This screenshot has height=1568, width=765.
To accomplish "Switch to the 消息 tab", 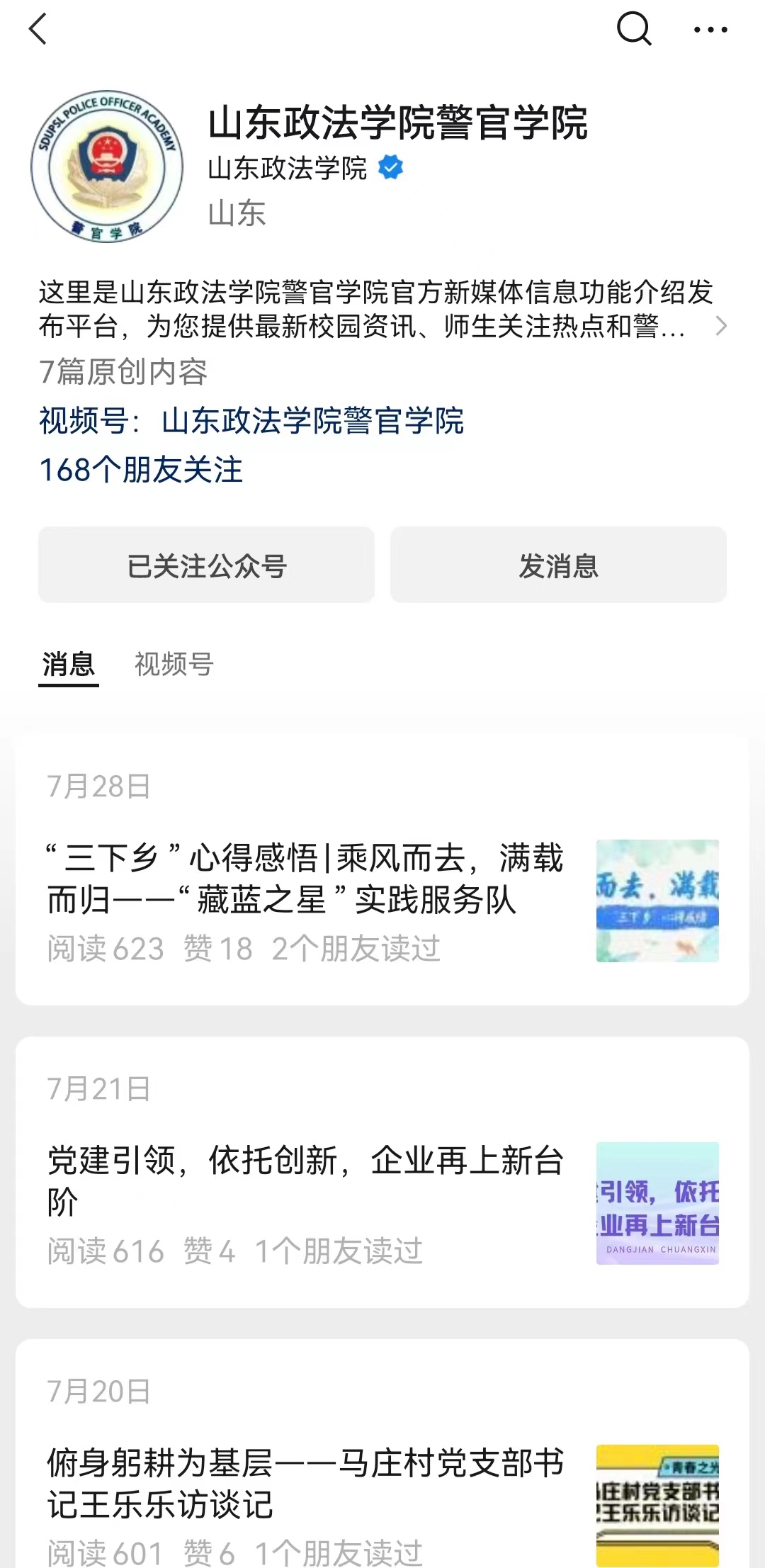I will click(68, 665).
